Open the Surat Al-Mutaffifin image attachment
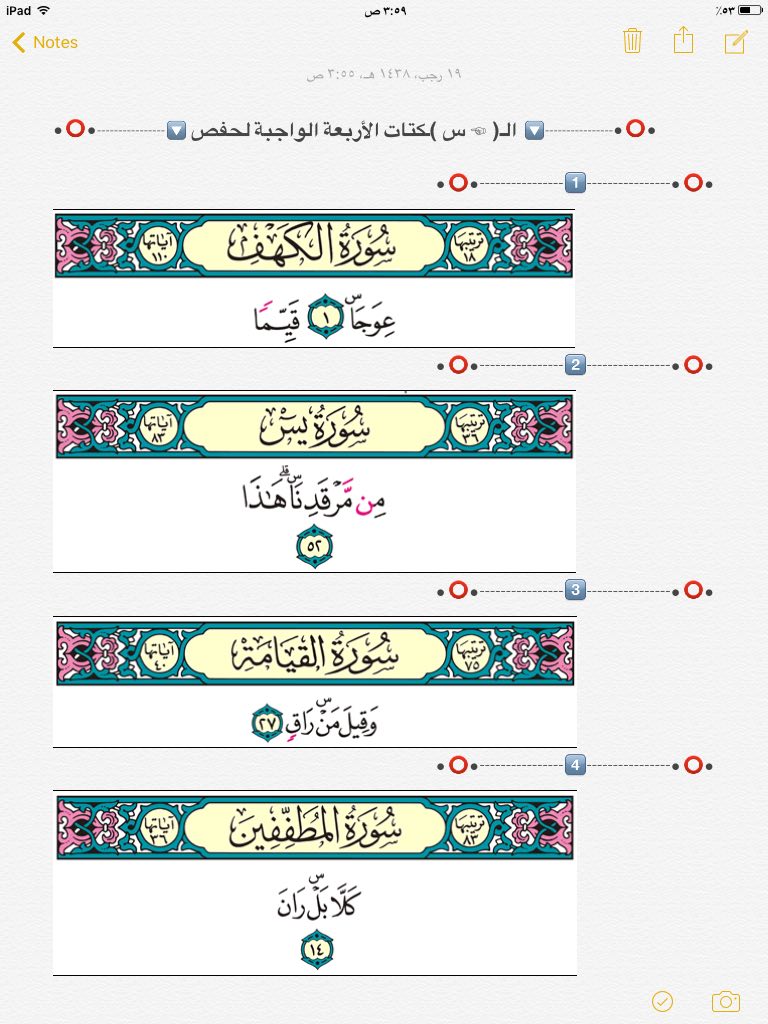This screenshot has width=768, height=1024. click(x=314, y=884)
